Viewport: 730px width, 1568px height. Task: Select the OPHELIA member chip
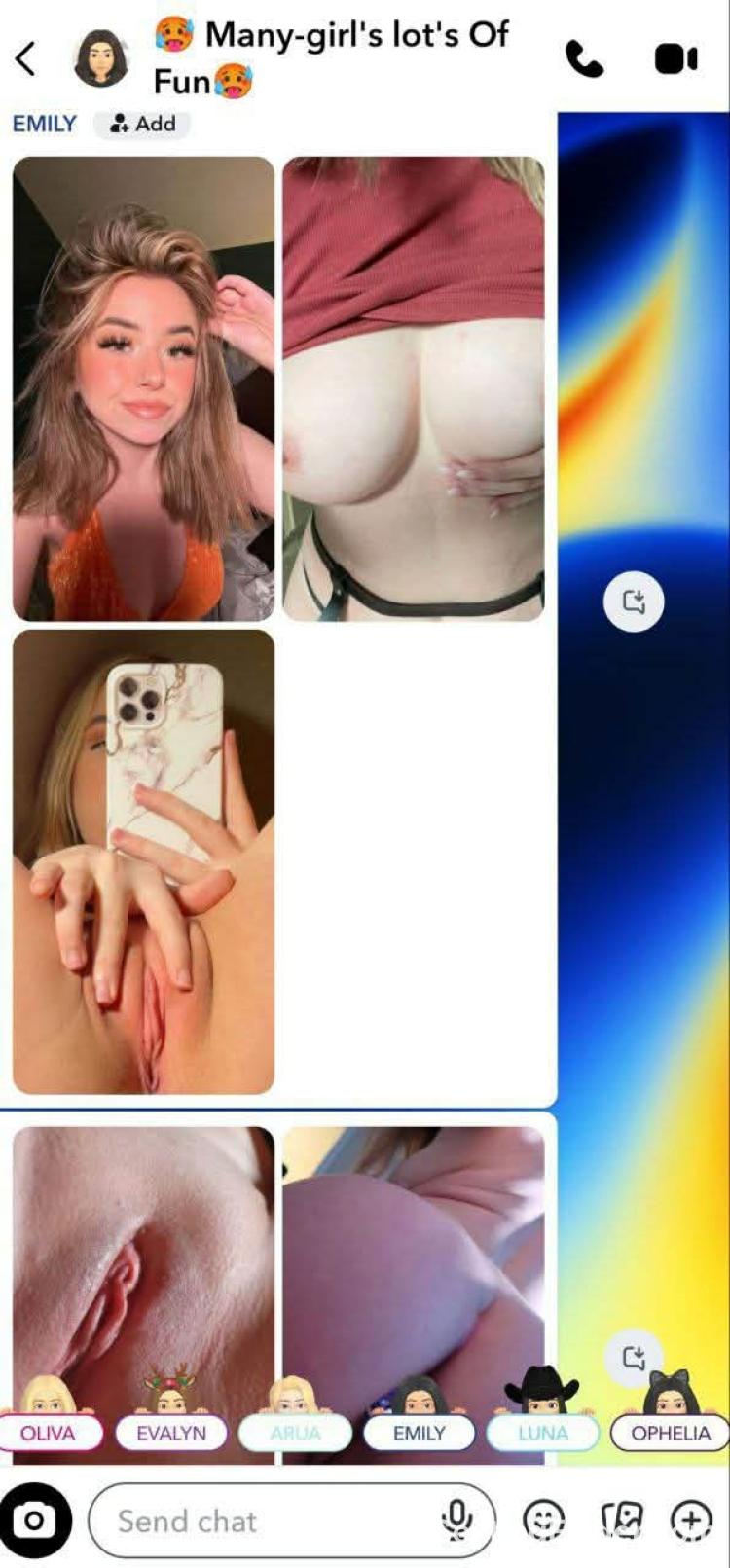point(671,1433)
